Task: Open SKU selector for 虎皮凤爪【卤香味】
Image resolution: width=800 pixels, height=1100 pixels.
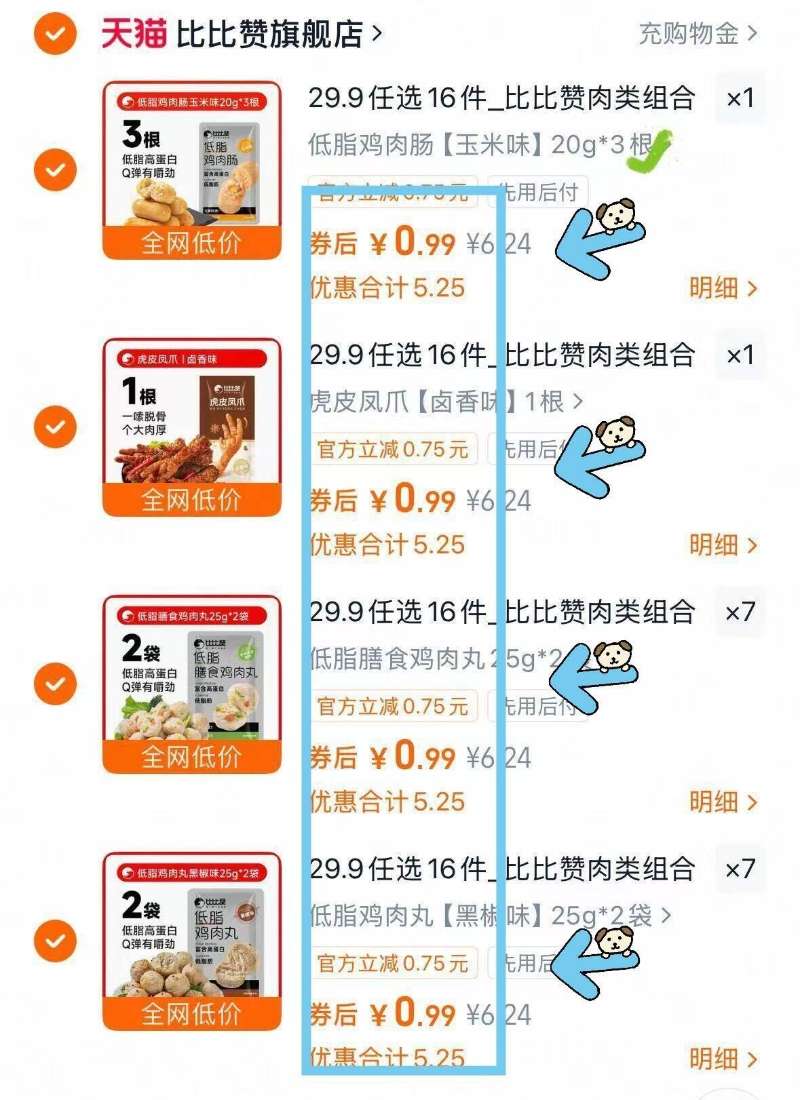Action: click(x=440, y=398)
